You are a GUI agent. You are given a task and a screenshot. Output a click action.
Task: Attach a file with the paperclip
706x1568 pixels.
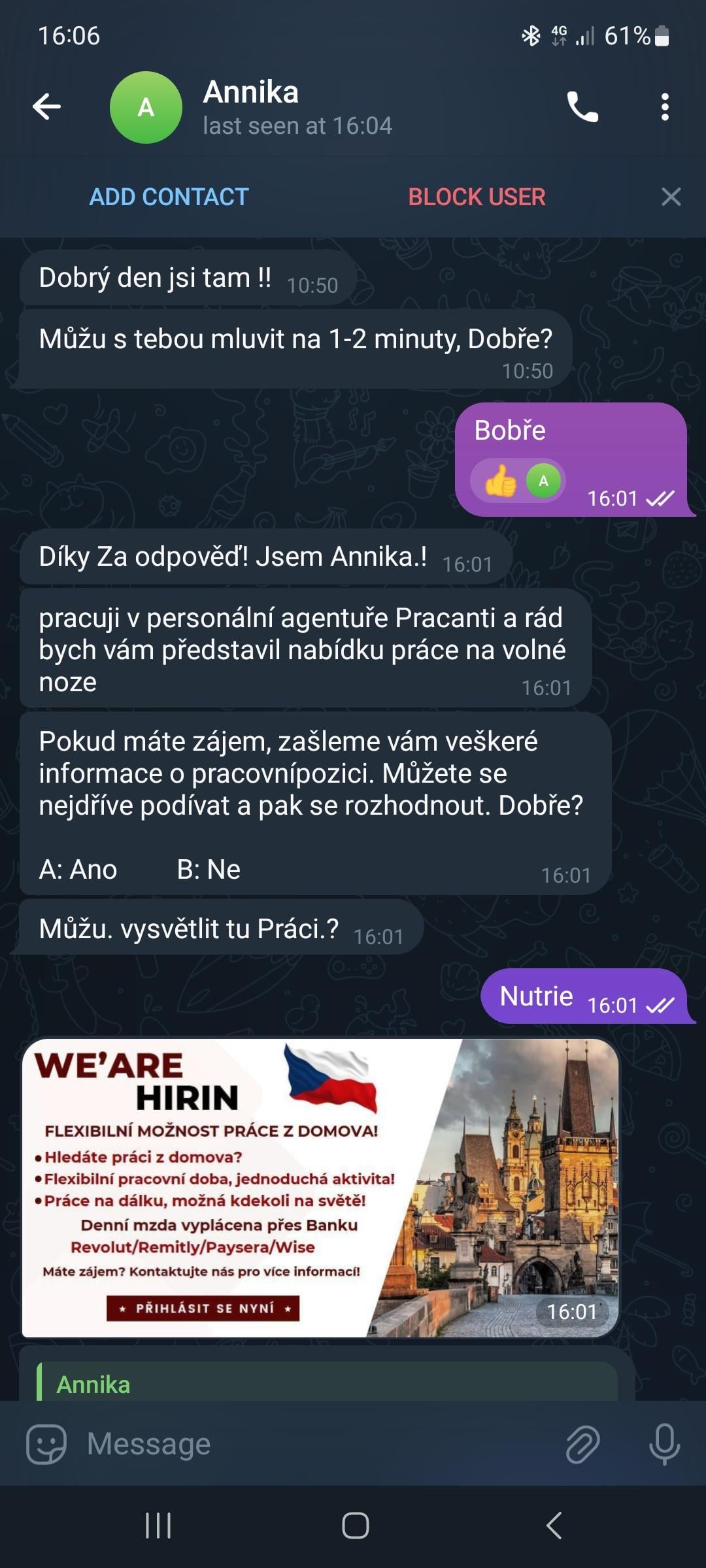point(582,1444)
